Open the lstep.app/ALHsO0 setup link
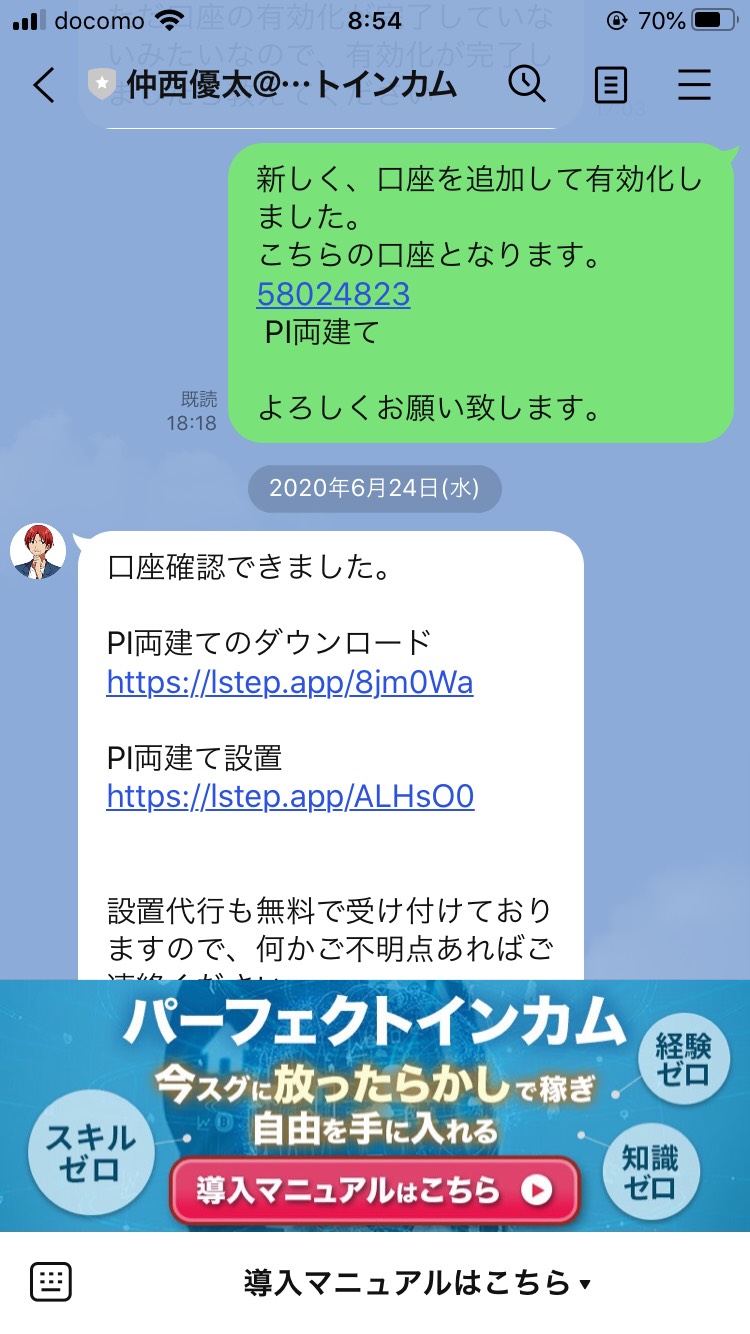 point(290,796)
